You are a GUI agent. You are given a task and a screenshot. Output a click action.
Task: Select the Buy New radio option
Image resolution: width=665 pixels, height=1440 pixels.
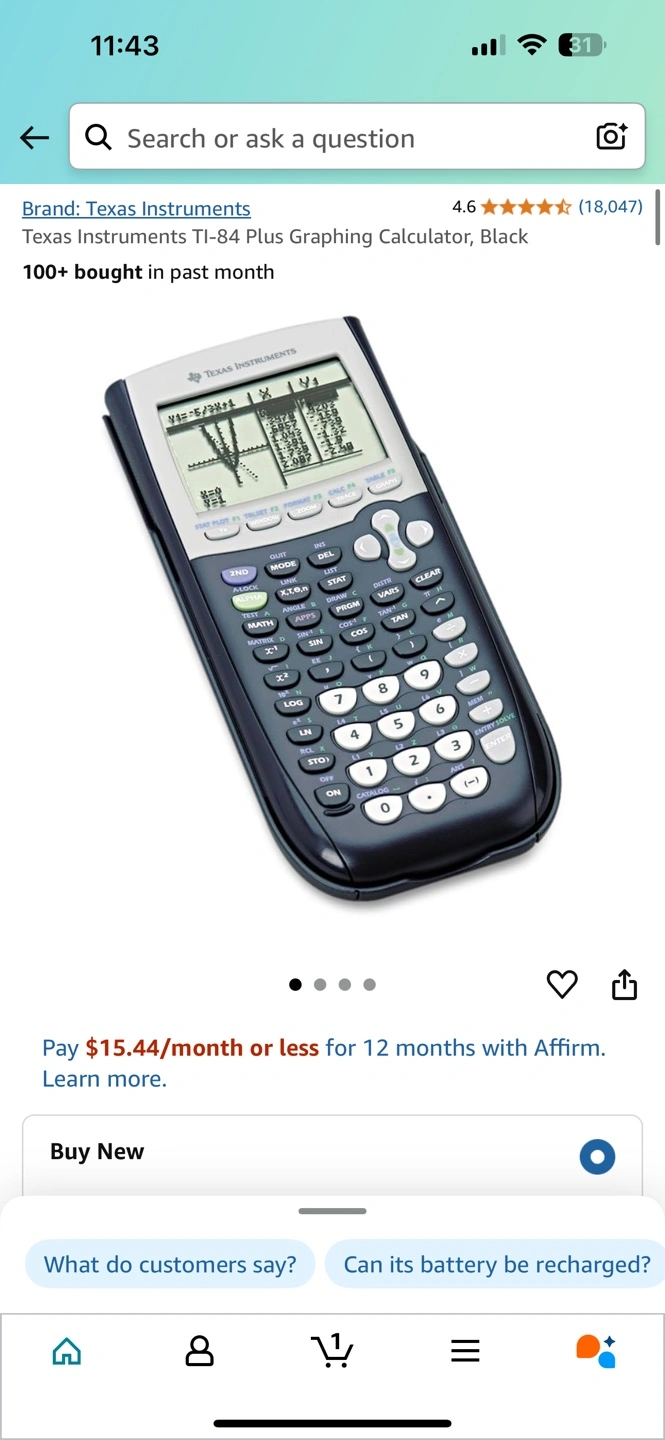[597, 1157]
